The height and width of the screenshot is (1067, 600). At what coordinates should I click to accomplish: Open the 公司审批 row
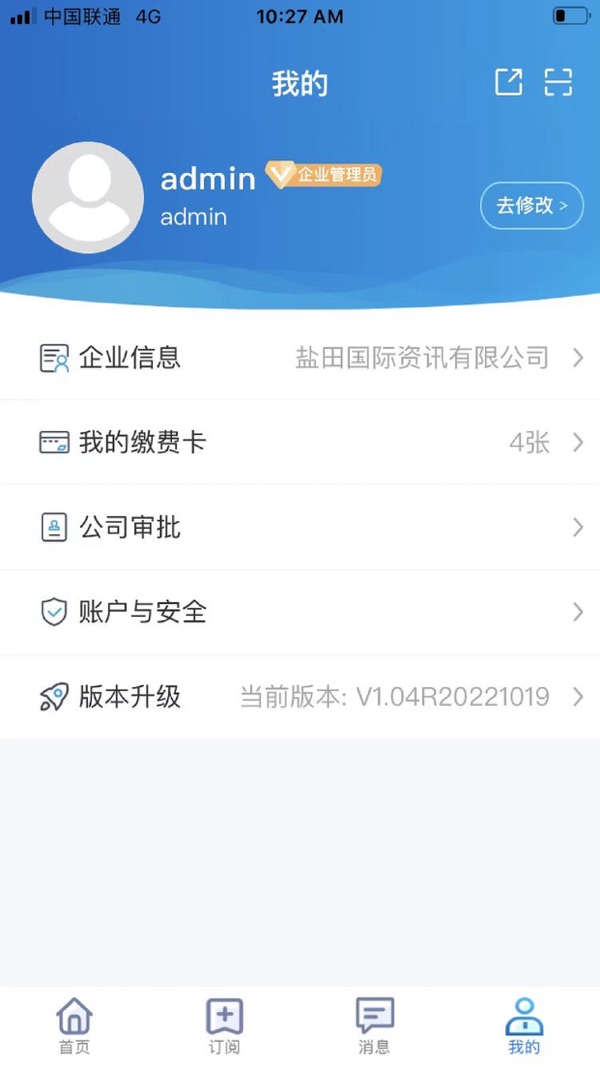[300, 527]
